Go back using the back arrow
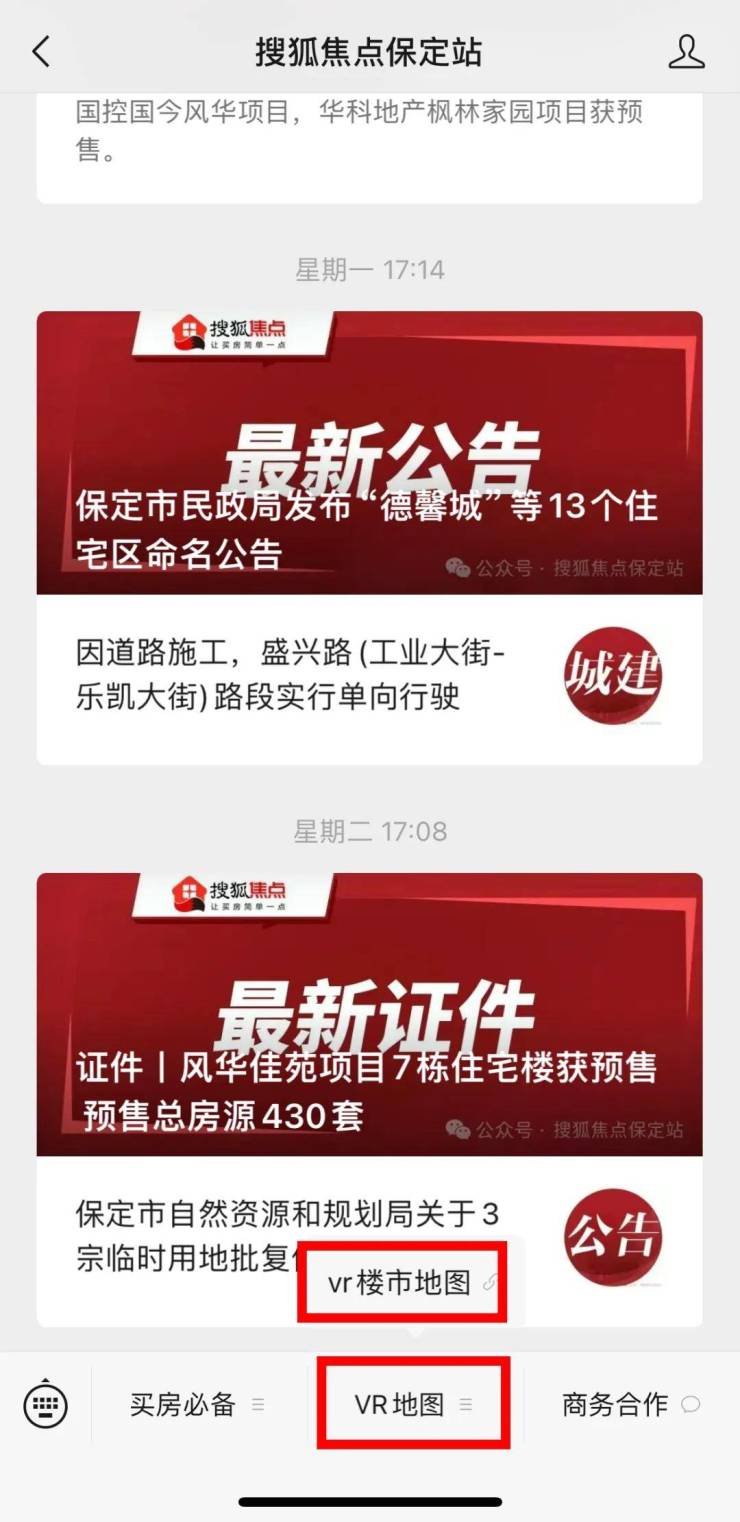Screen dimensions: 740x1522 pyautogui.click(x=41, y=52)
